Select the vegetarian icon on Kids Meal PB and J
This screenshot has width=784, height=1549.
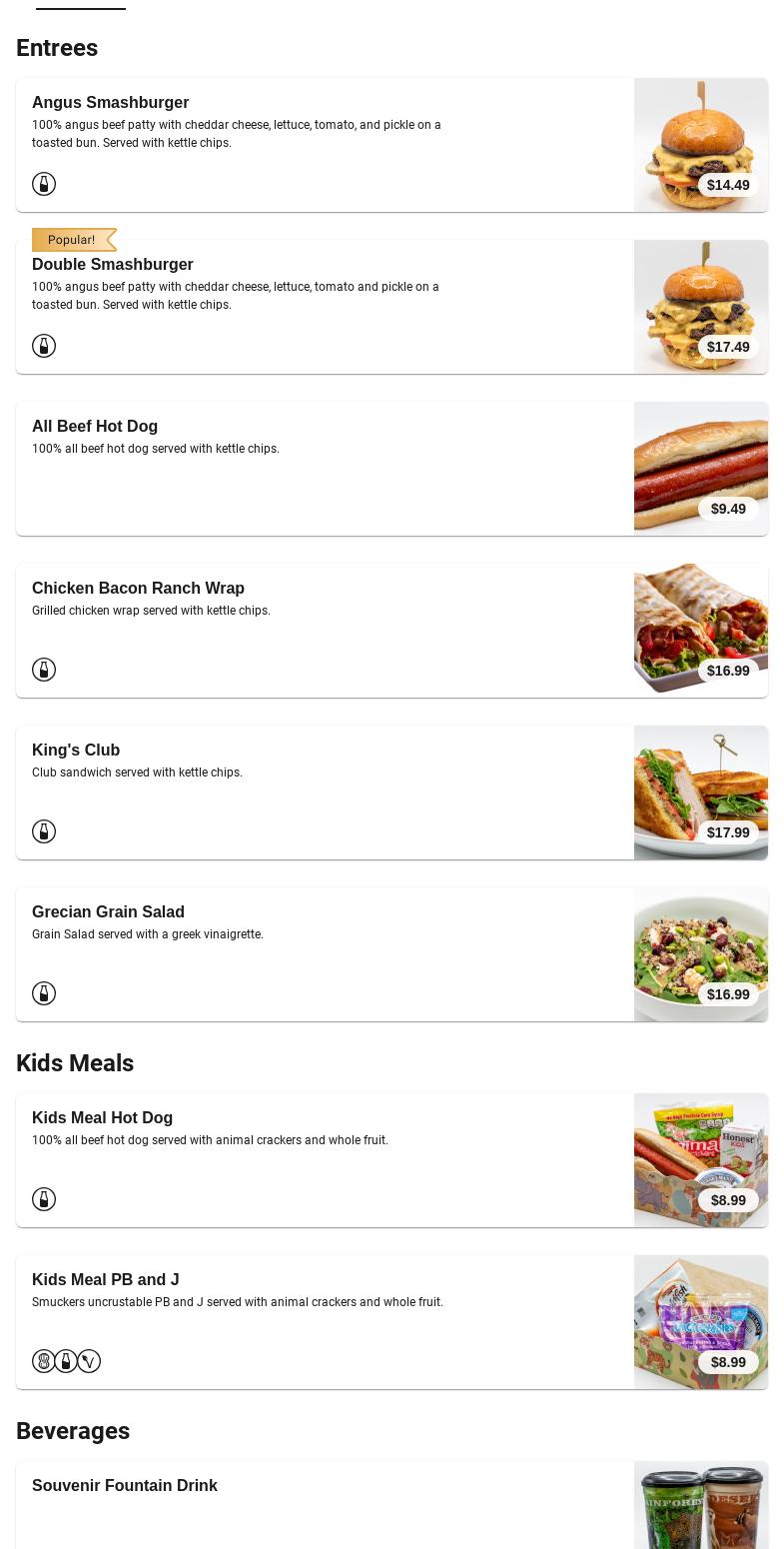click(89, 1361)
